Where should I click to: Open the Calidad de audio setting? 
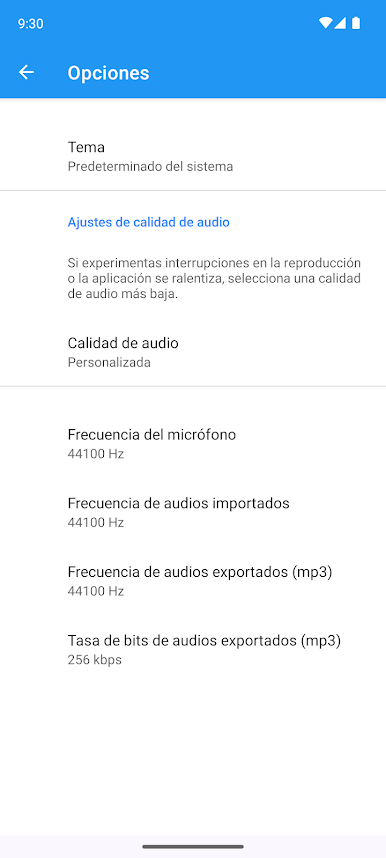click(193, 352)
